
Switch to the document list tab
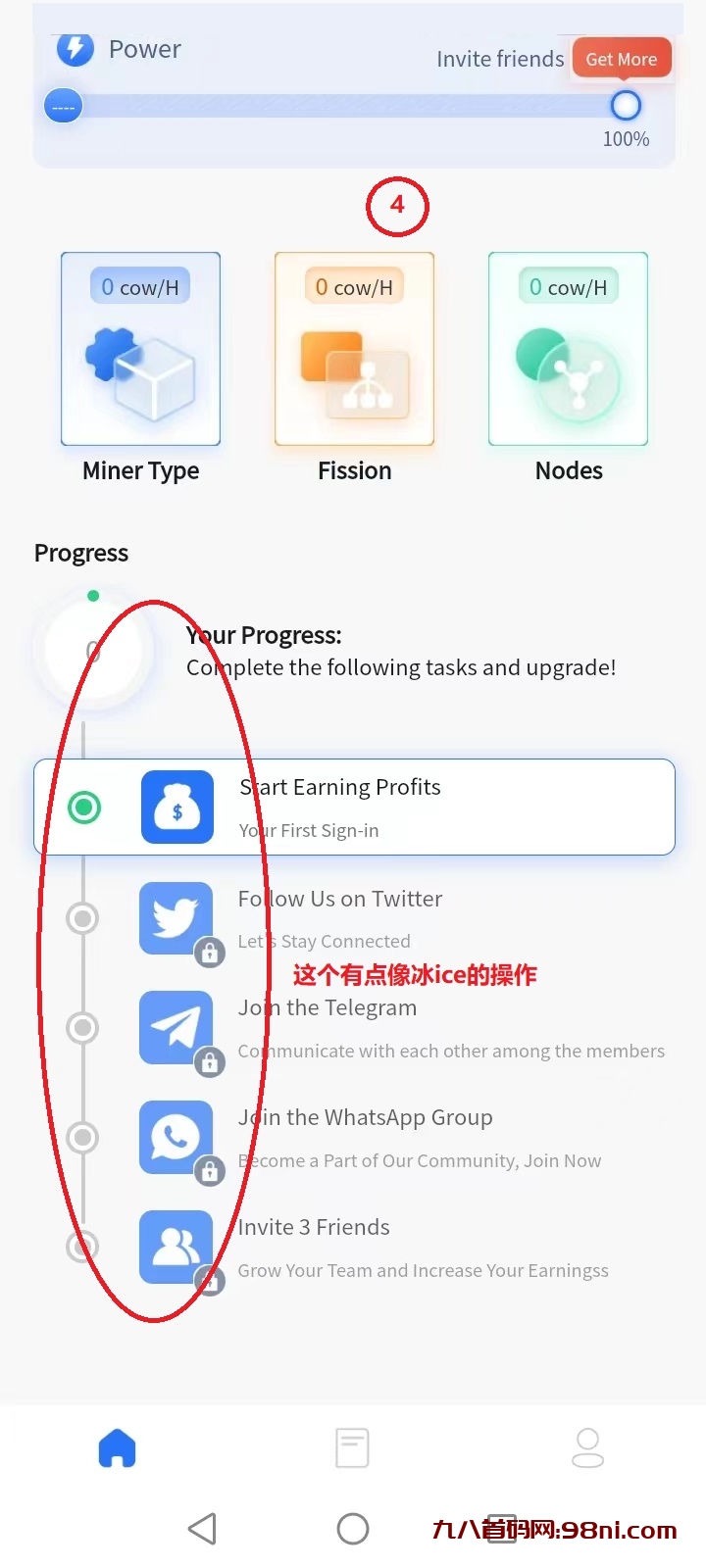click(x=352, y=1447)
